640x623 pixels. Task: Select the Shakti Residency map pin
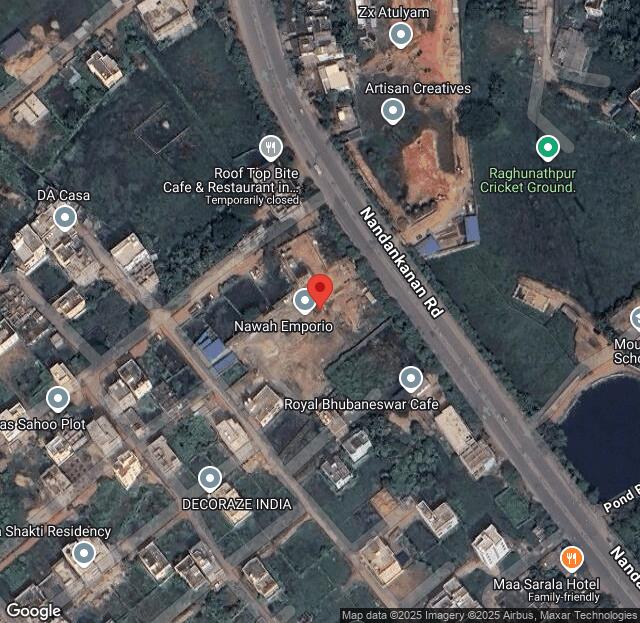click(x=84, y=553)
